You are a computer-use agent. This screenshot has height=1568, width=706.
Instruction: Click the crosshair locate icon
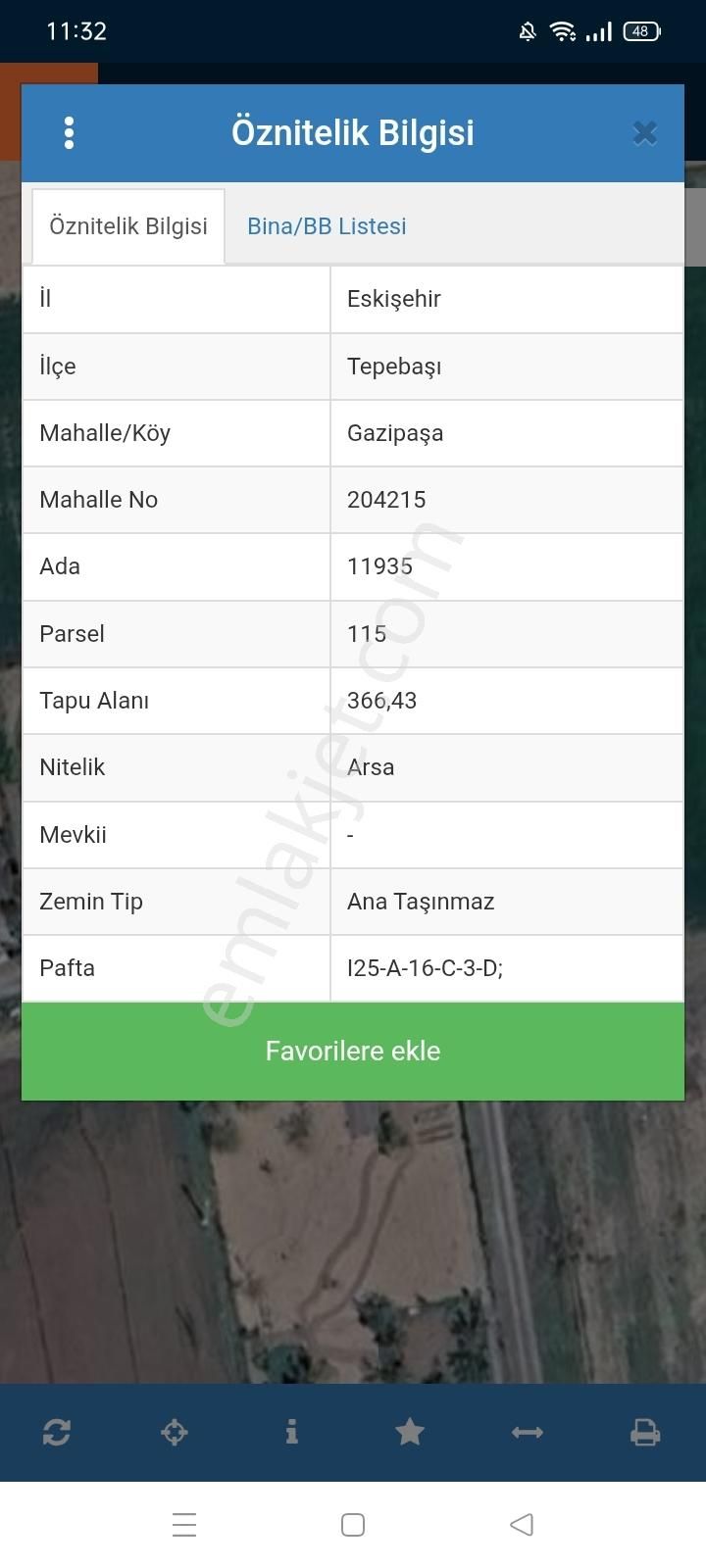point(175,1432)
